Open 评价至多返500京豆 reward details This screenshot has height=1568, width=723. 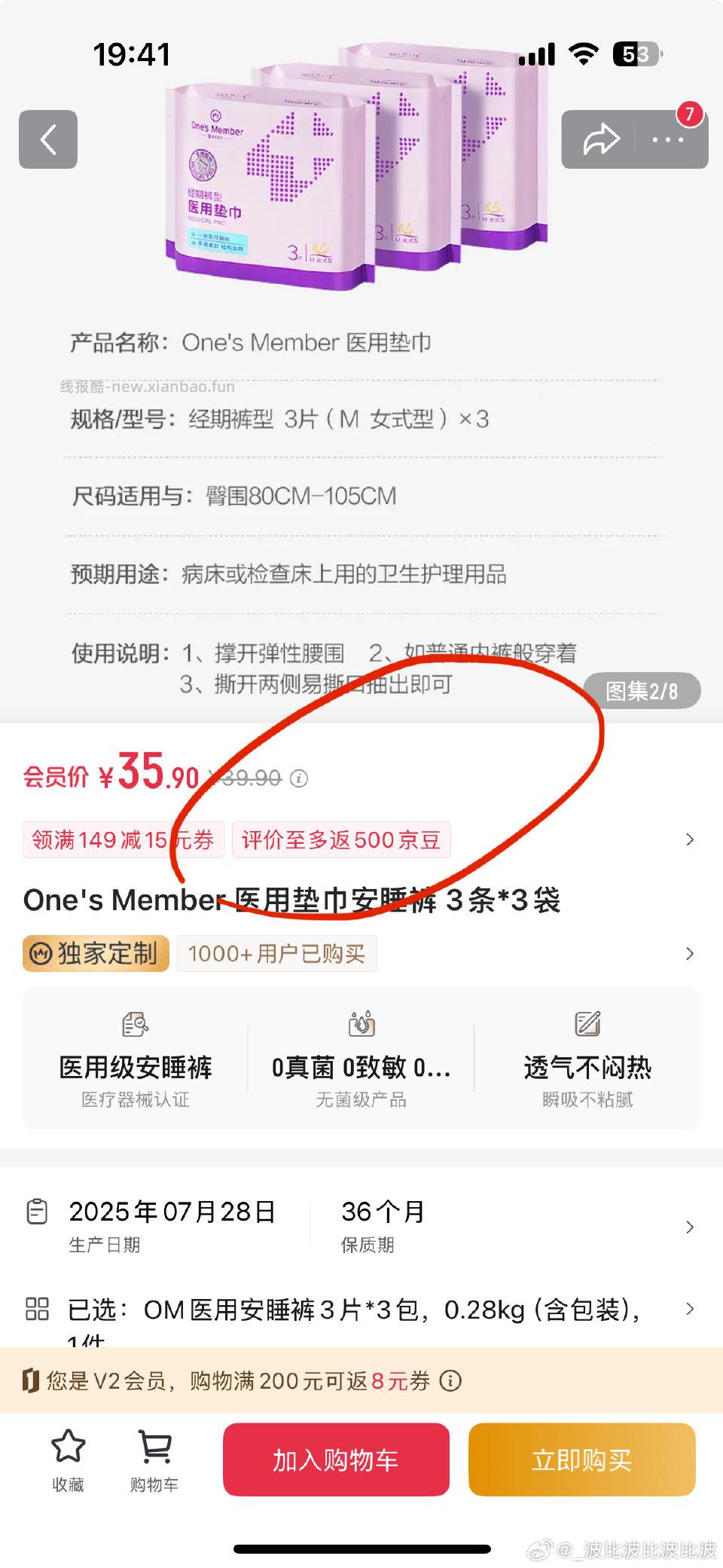[343, 839]
